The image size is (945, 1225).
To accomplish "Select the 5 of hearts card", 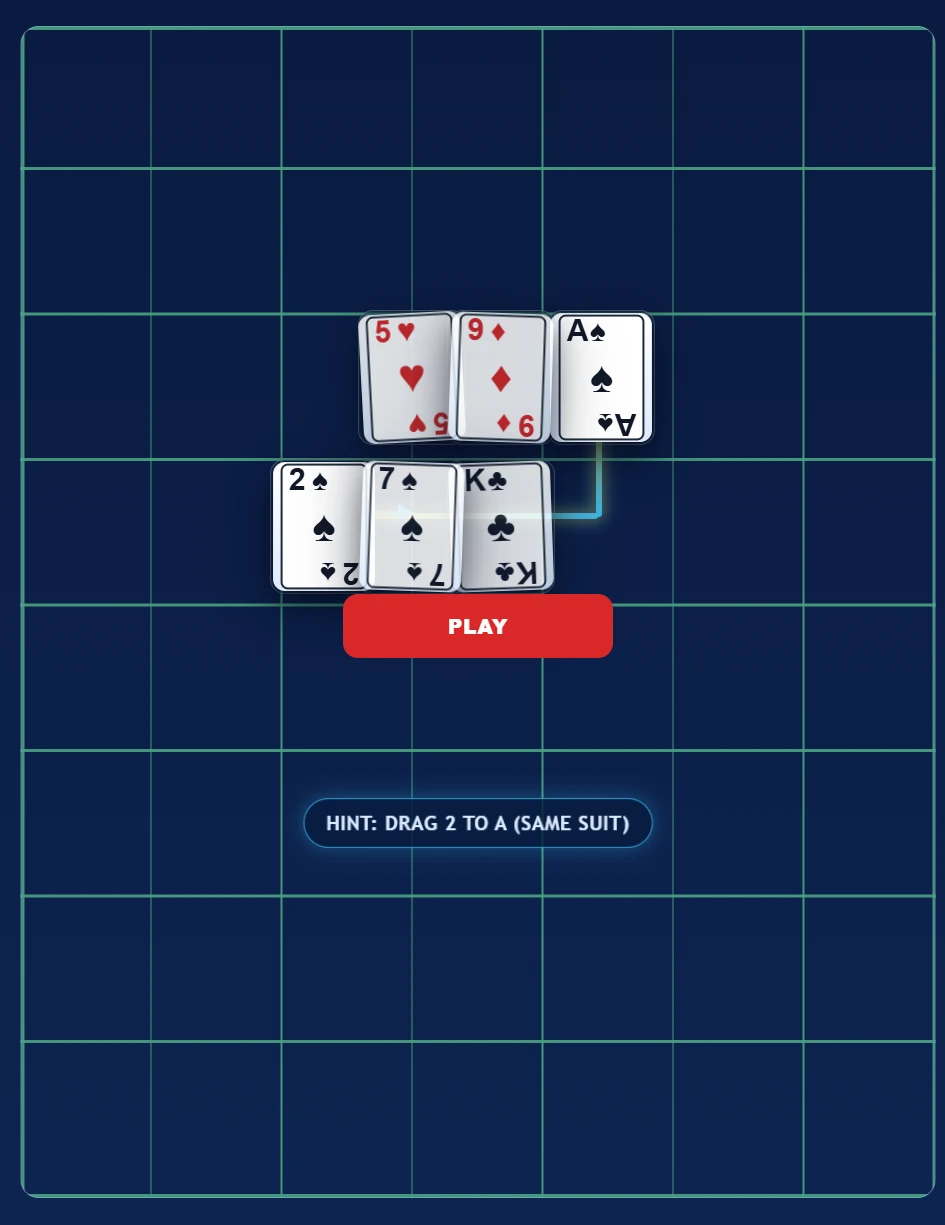I will pos(408,377).
